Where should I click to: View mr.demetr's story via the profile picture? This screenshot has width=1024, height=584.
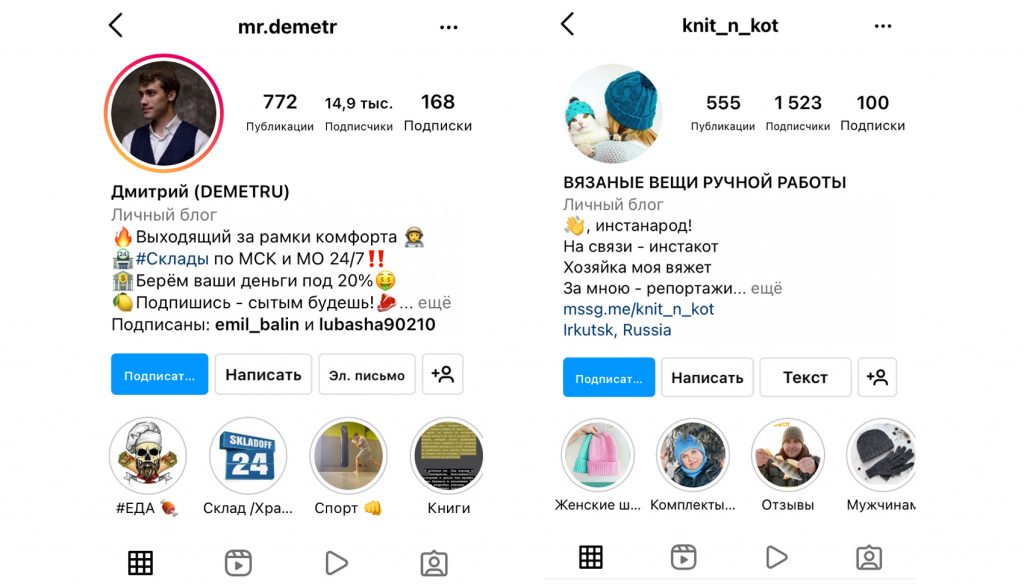(x=164, y=114)
